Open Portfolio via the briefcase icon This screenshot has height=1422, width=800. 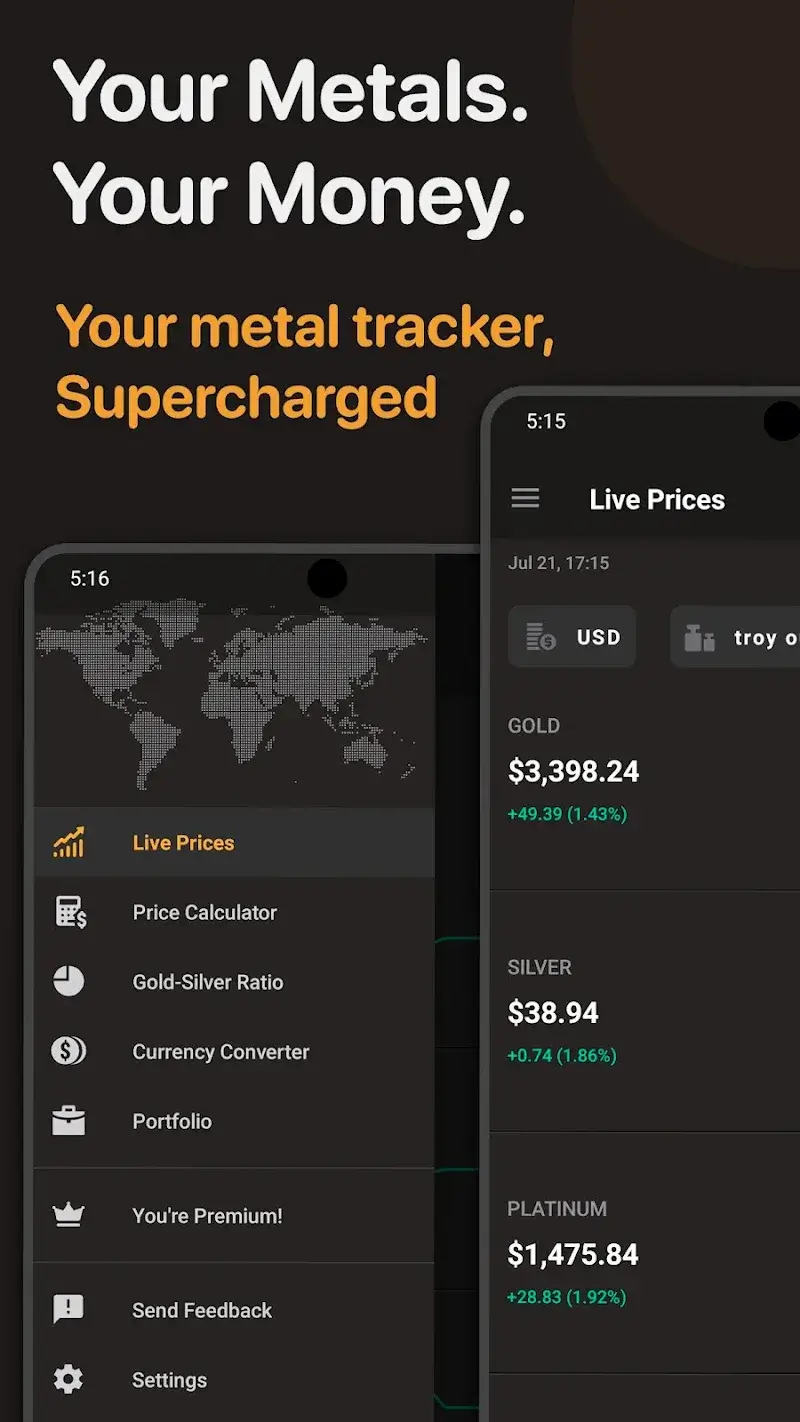[67, 1121]
